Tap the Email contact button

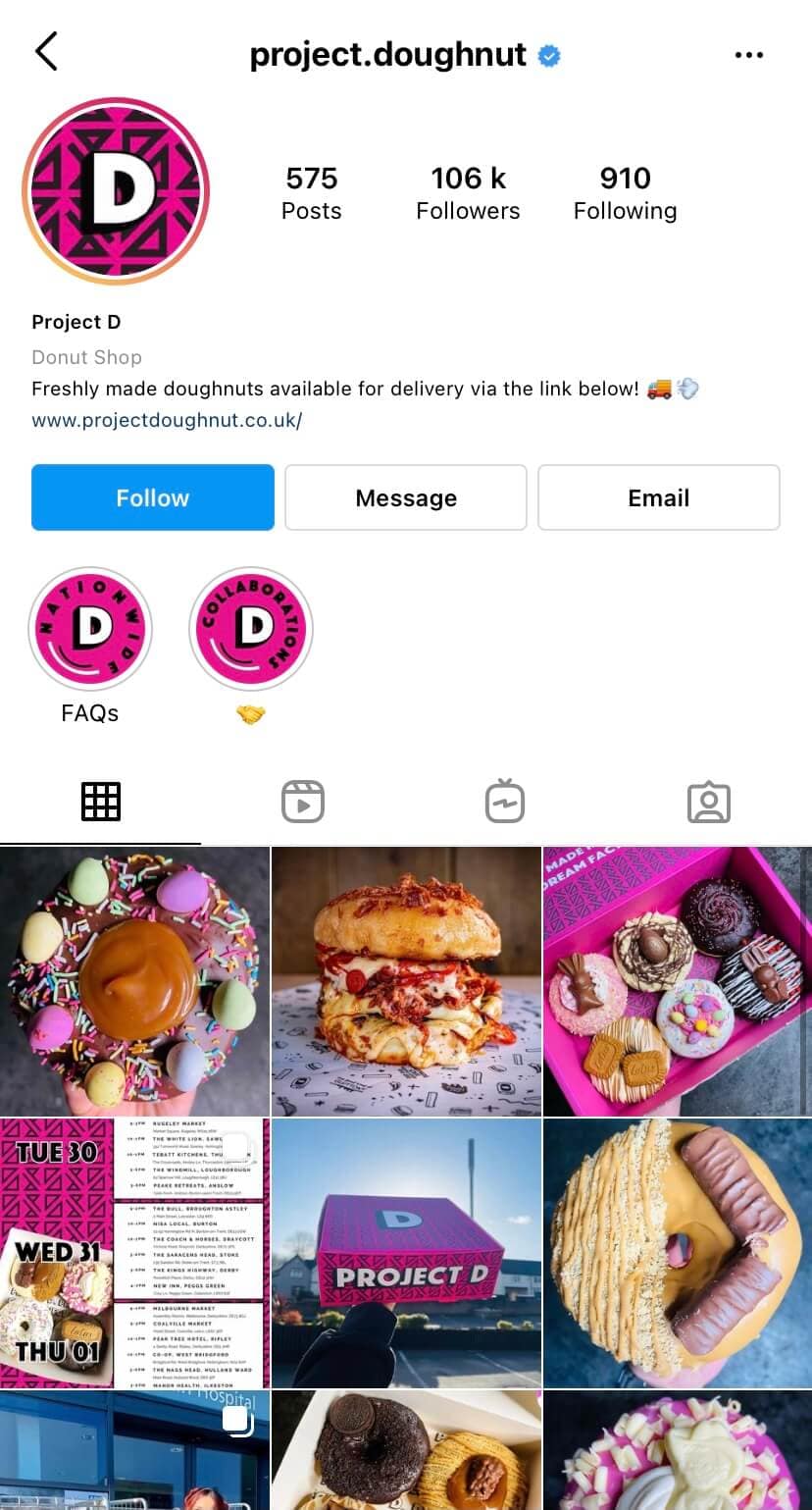pyautogui.click(x=659, y=497)
